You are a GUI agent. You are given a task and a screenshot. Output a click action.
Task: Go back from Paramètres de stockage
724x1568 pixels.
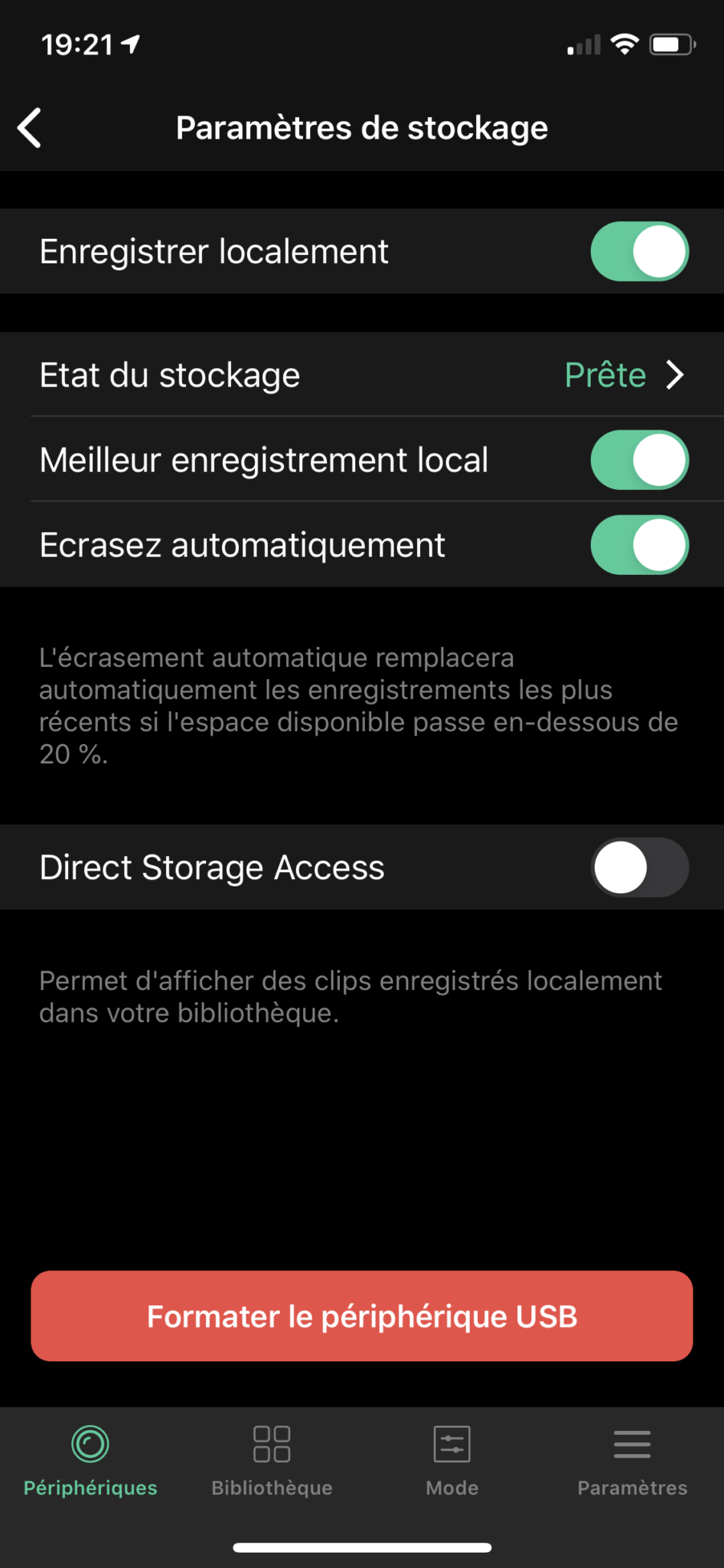tap(30, 128)
